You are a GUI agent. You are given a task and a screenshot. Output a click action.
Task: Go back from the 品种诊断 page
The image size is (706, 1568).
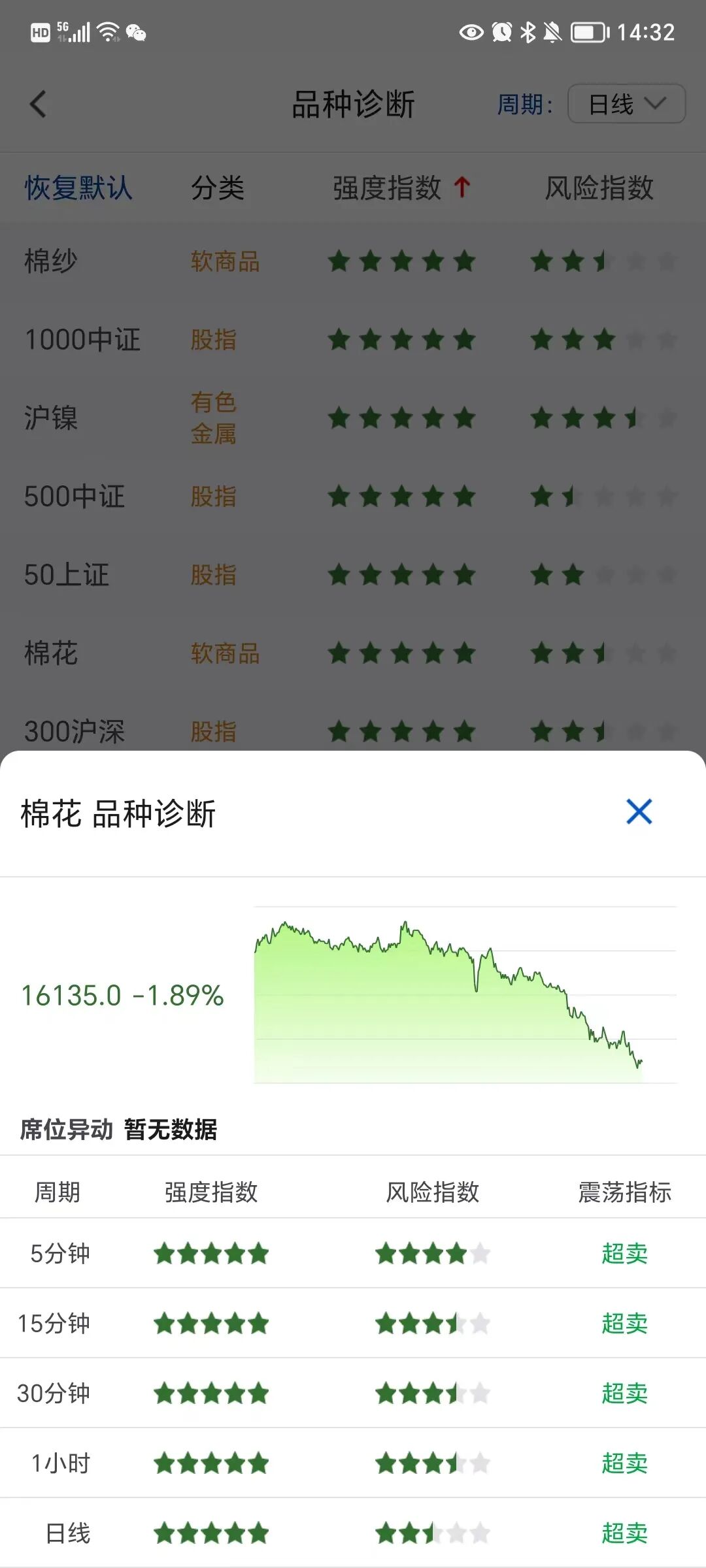tap(39, 105)
